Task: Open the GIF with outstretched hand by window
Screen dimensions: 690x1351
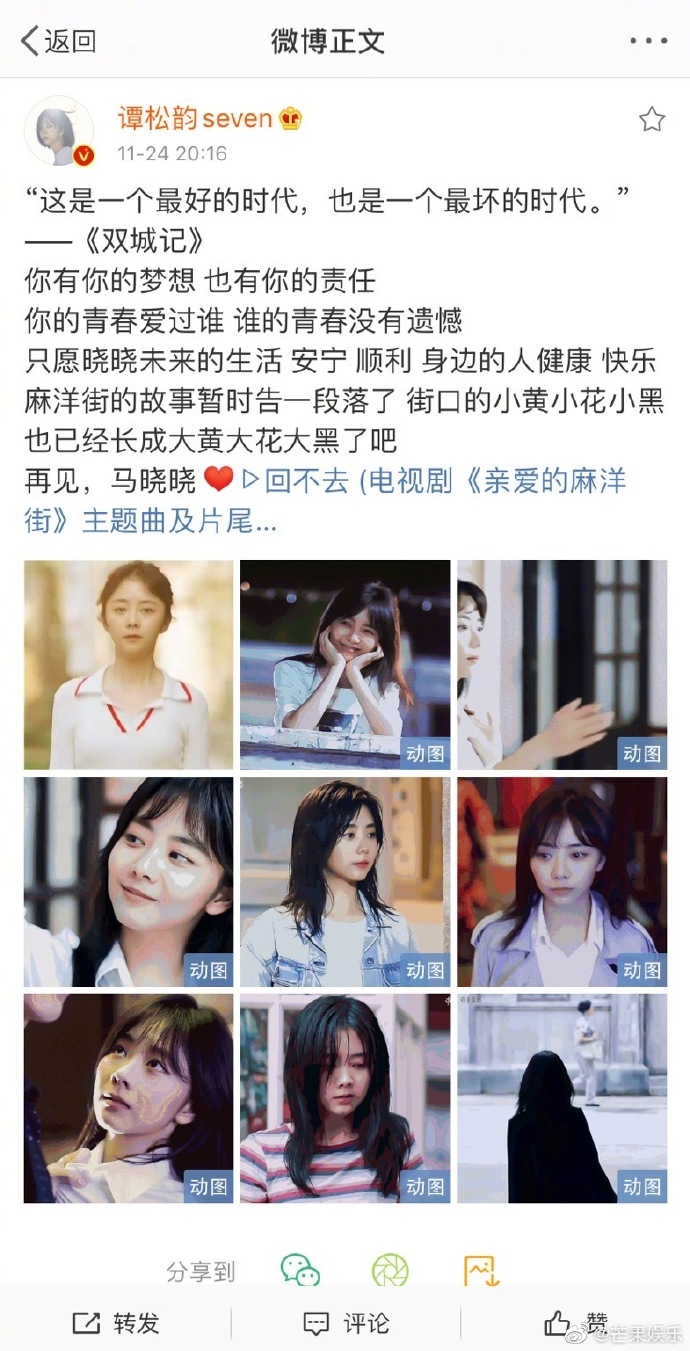Action: click(562, 664)
